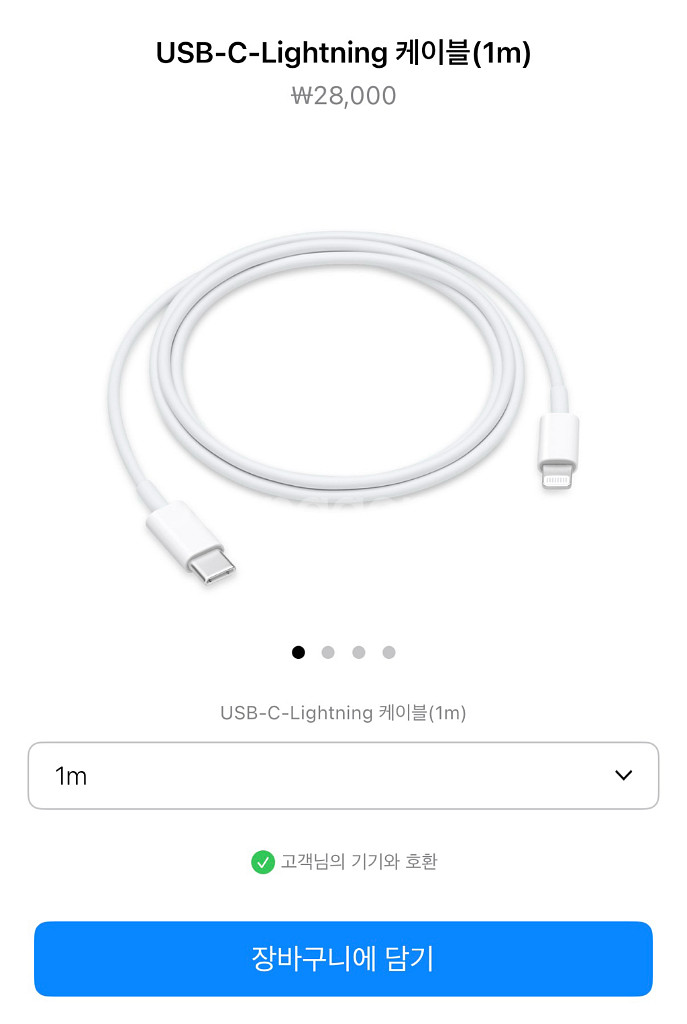The image size is (687, 1024).
Task: Jump to the second product image dot
Action: coord(328,653)
